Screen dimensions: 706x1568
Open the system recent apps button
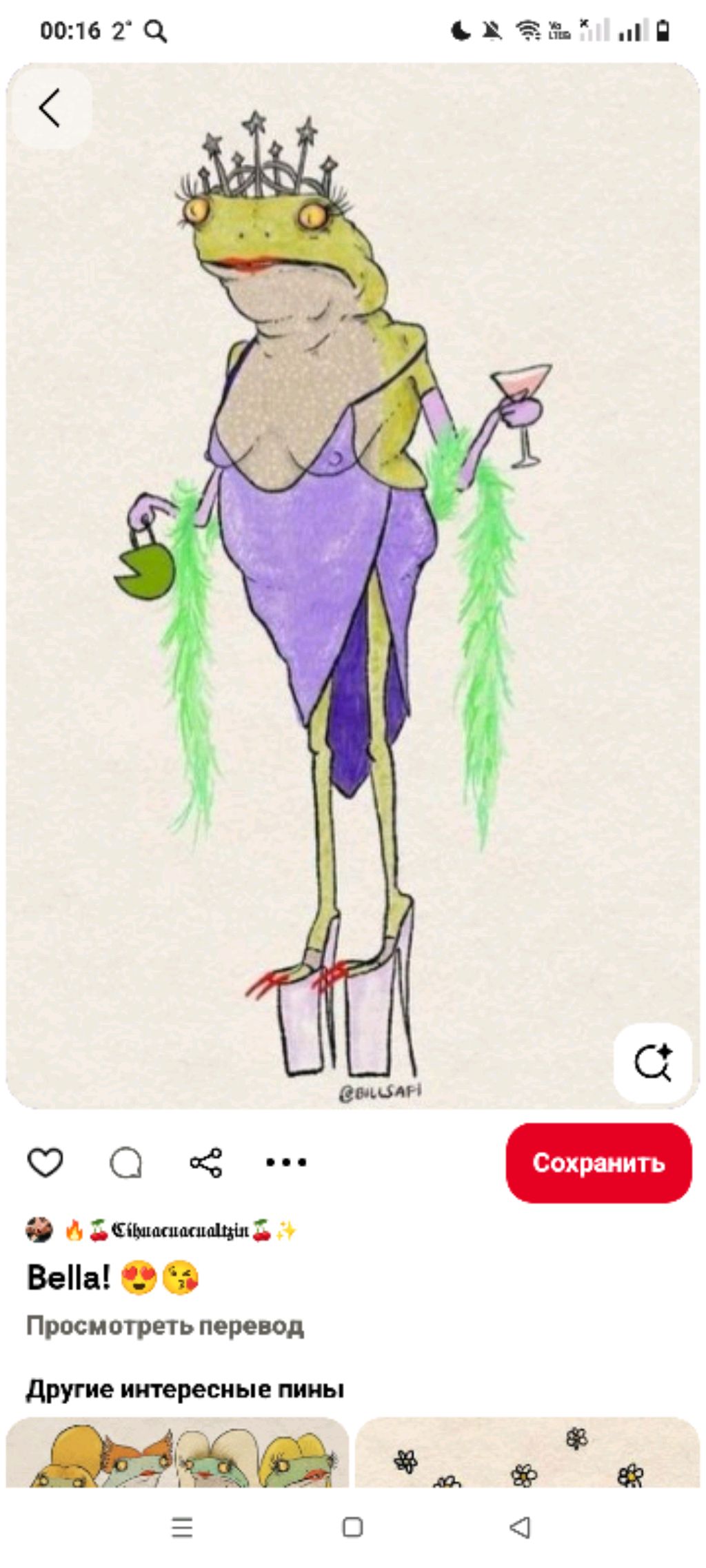tap(182, 1528)
